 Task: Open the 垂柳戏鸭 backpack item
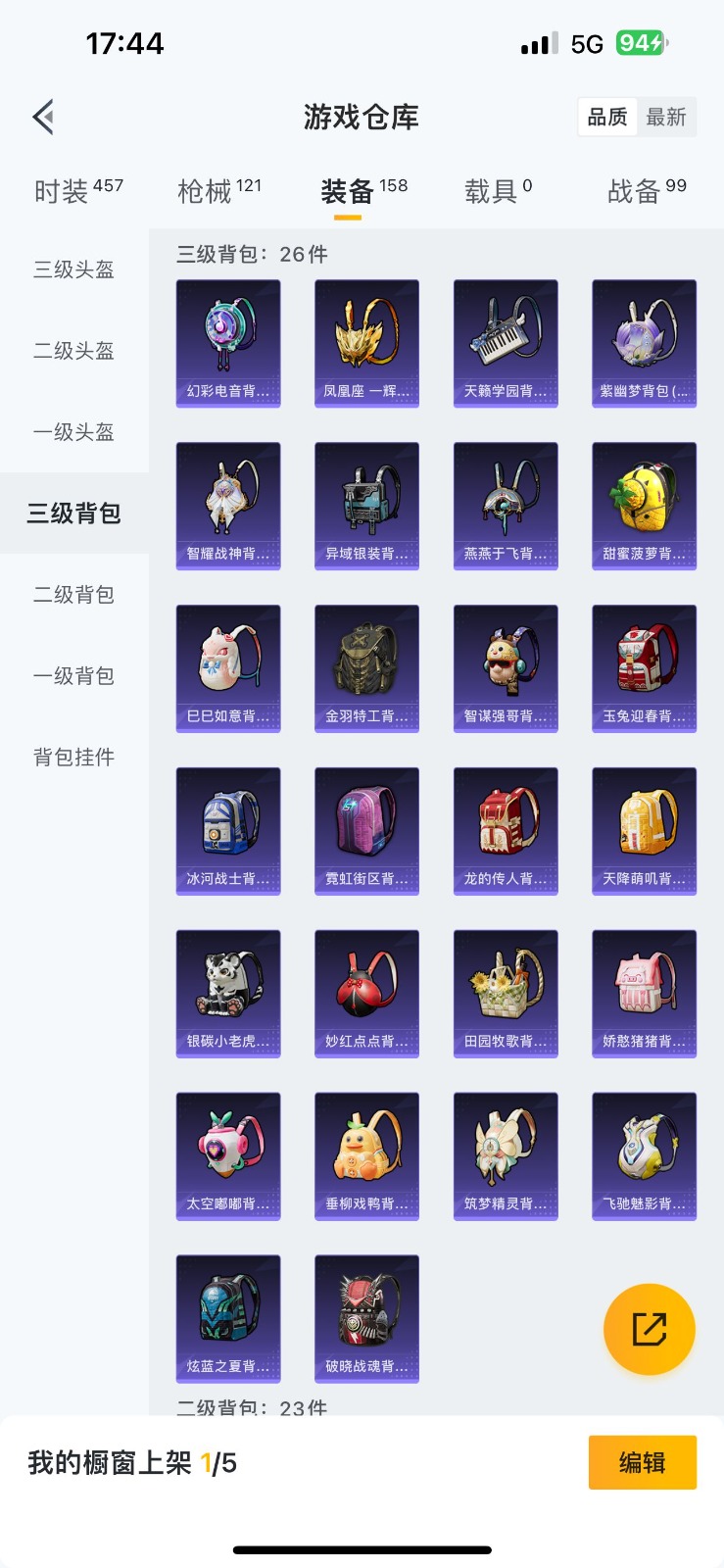[x=366, y=1156]
